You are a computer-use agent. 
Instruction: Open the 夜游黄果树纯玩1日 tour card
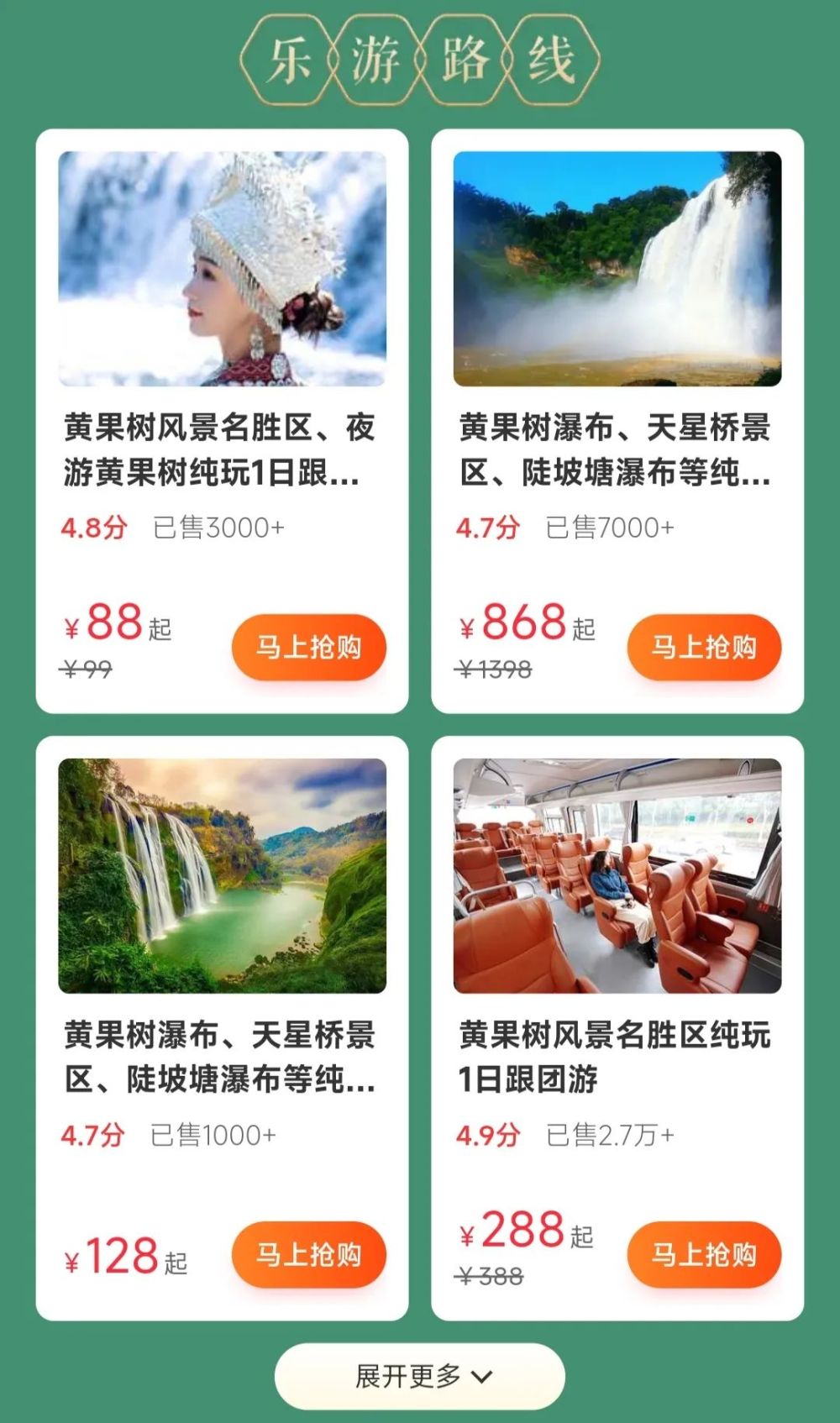(222, 450)
